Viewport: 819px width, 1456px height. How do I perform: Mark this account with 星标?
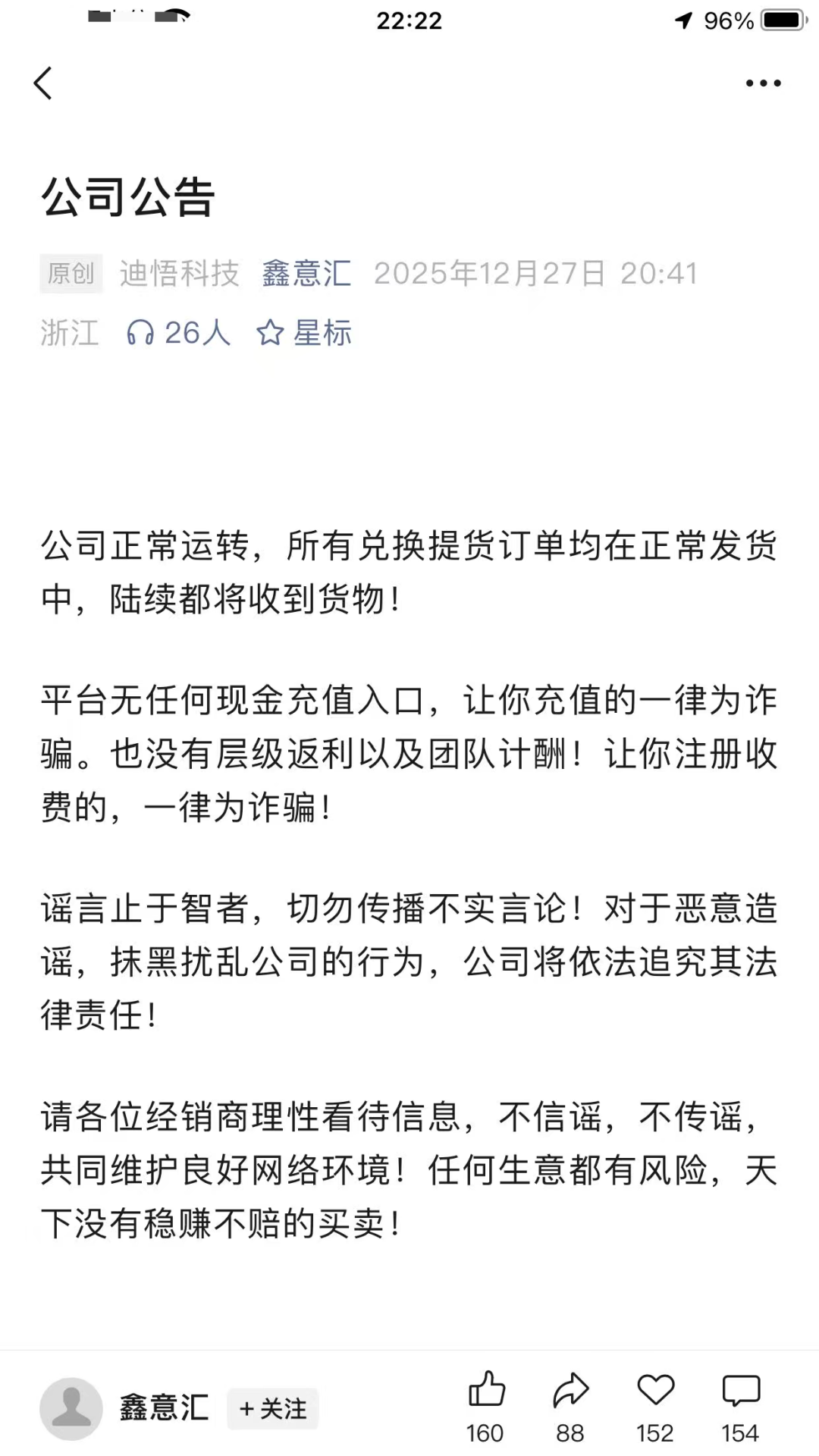tap(305, 333)
